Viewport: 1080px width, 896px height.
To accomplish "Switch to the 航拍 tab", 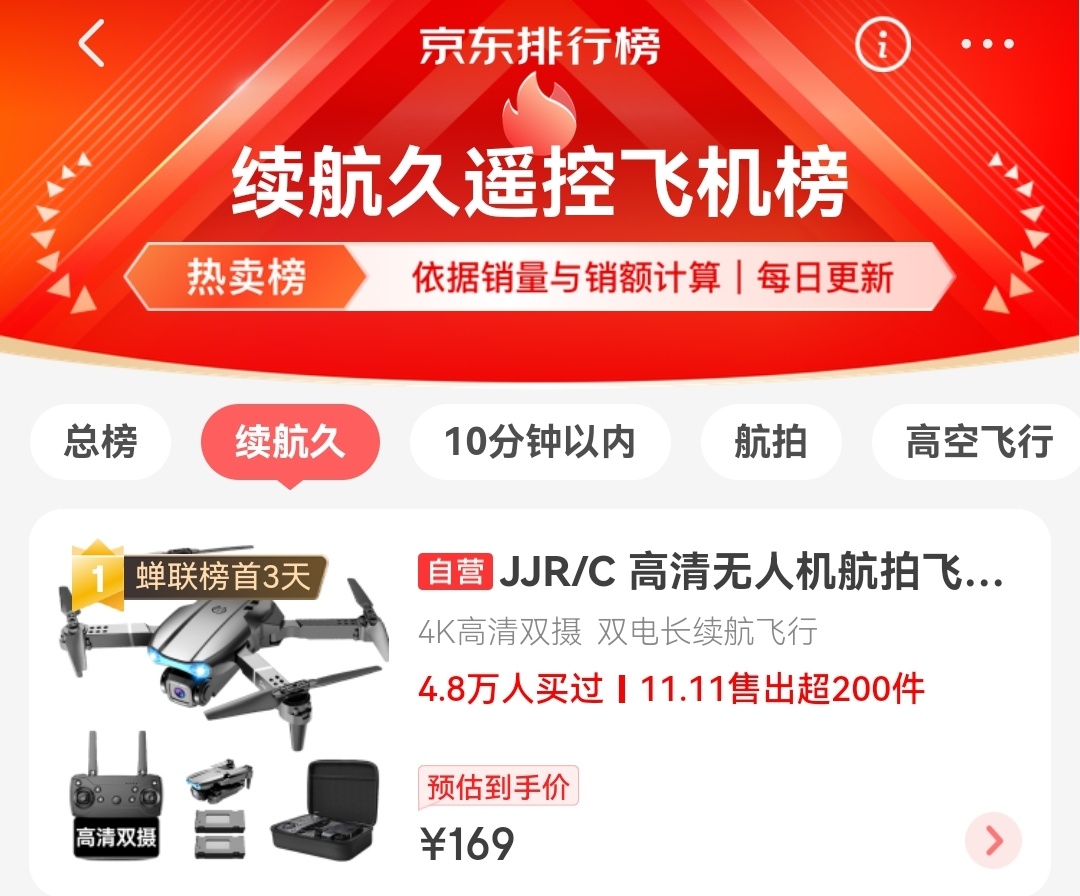I will click(770, 441).
